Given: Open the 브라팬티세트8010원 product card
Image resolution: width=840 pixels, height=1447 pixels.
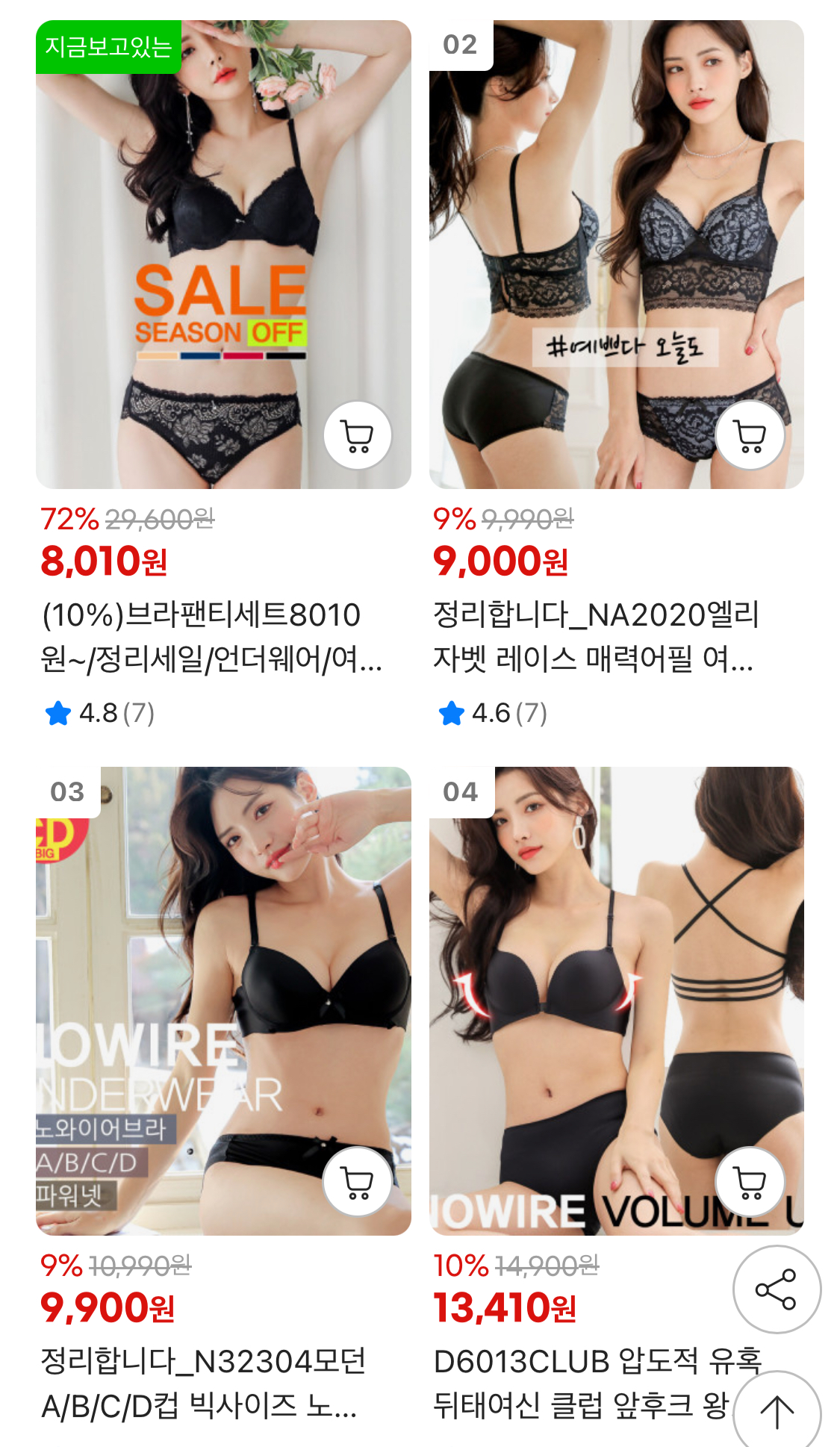Looking at the screenshot, I should [x=211, y=636].
